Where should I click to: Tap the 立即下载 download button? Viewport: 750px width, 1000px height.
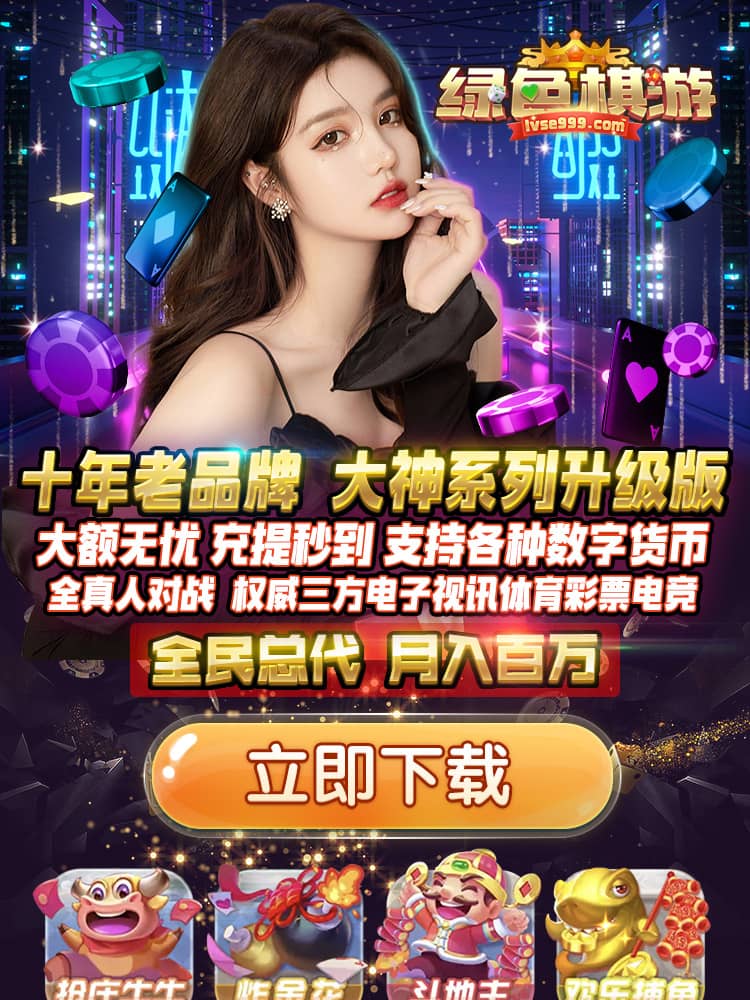[x=382, y=774]
